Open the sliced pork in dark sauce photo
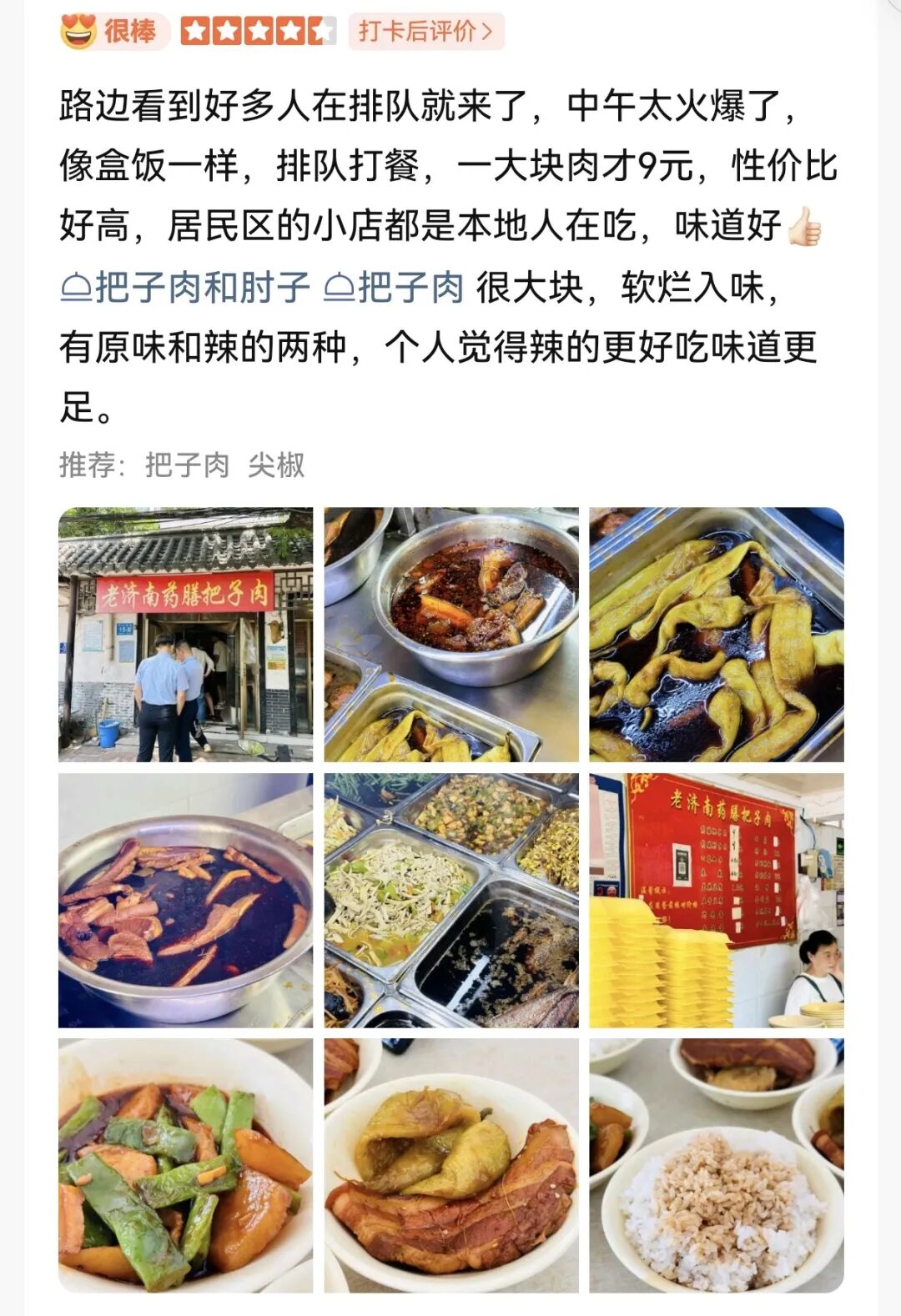901x1316 pixels. click(185, 901)
